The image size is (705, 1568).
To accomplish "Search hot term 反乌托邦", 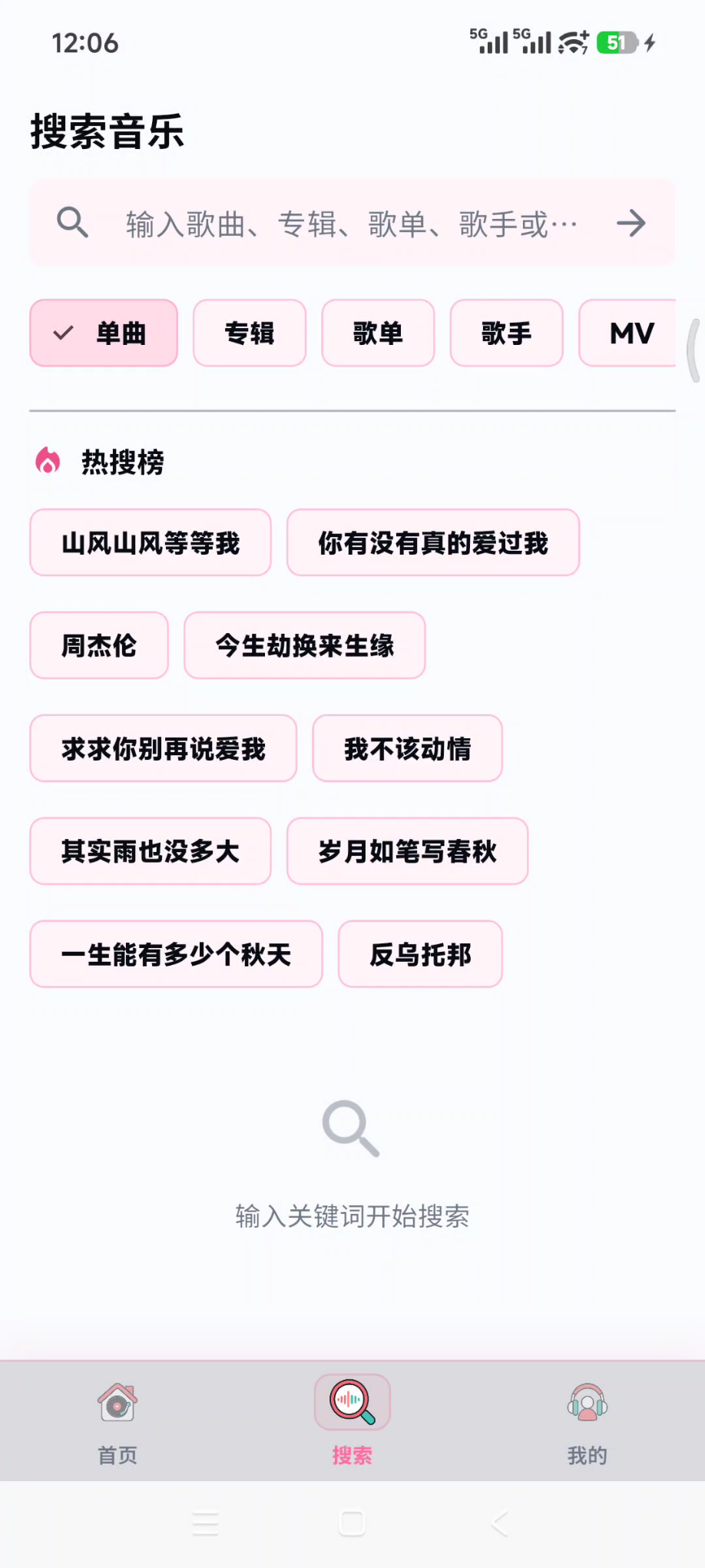I will click(x=420, y=954).
